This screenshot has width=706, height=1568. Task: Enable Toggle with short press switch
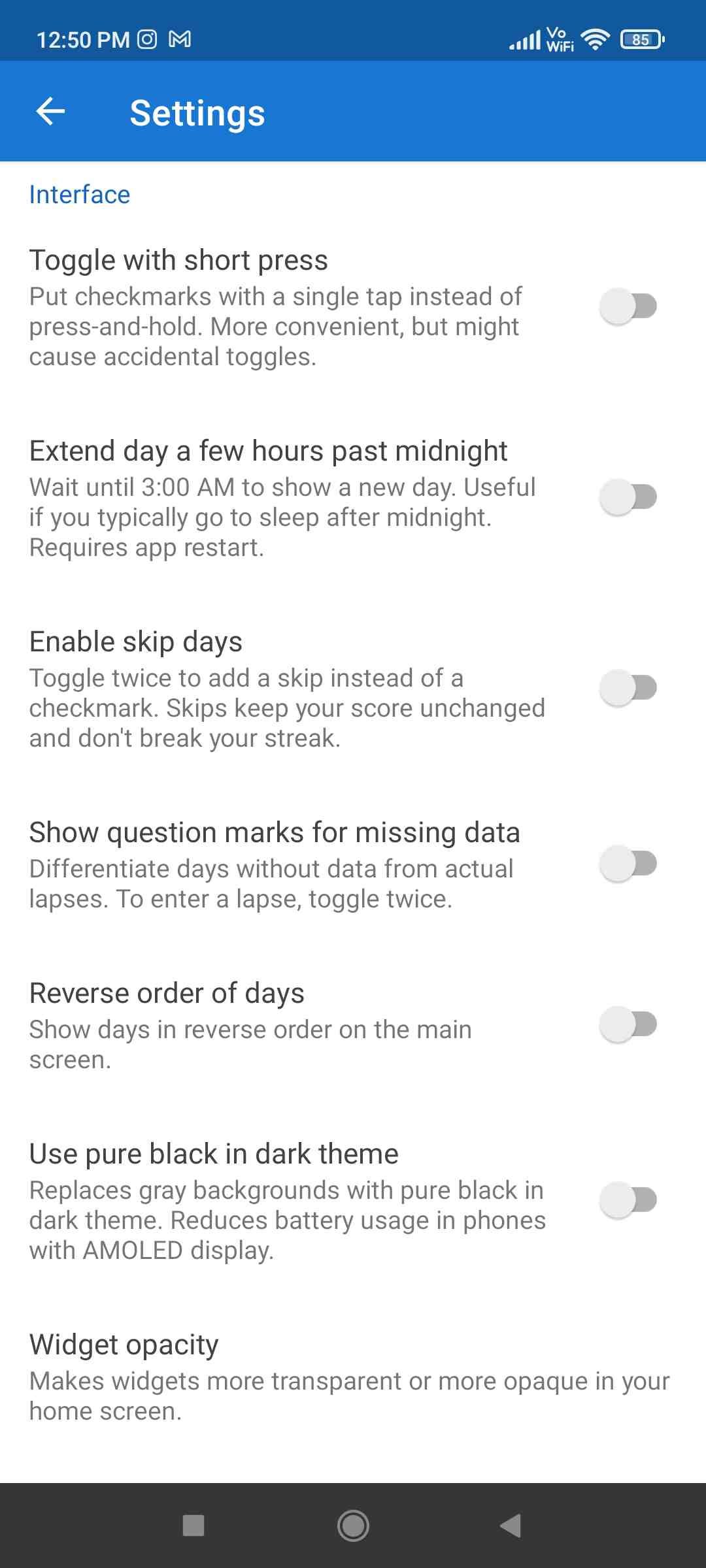(x=628, y=306)
